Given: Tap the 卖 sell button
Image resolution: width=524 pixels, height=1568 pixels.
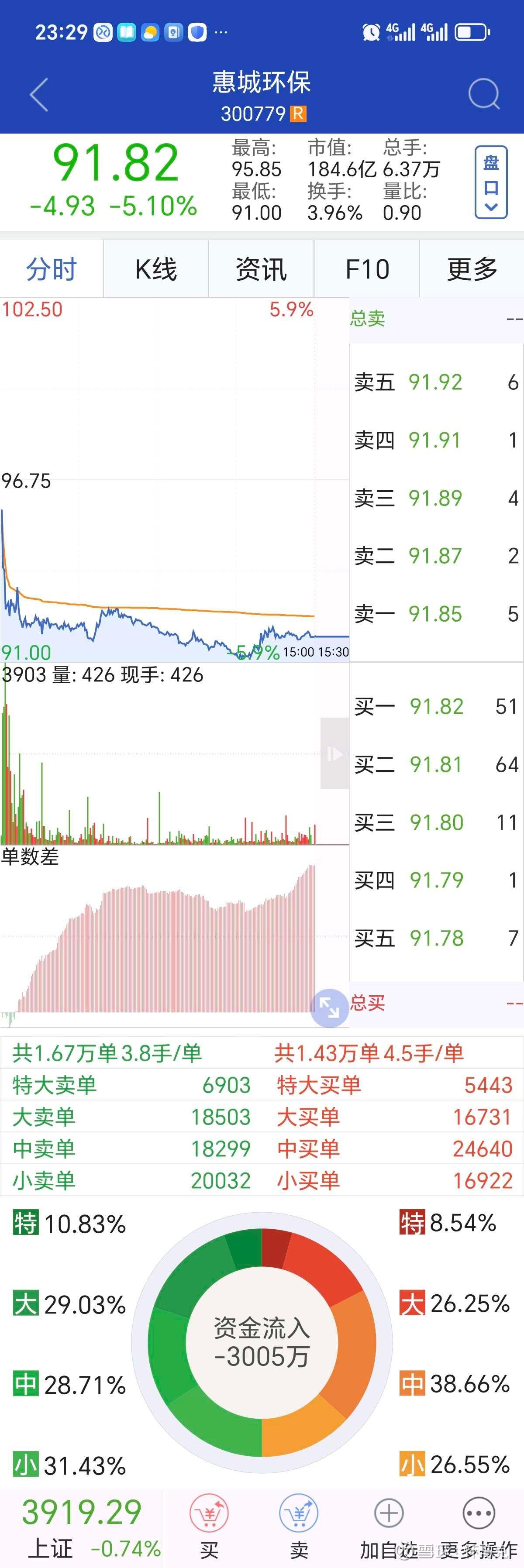Looking at the screenshot, I should click(299, 1525).
